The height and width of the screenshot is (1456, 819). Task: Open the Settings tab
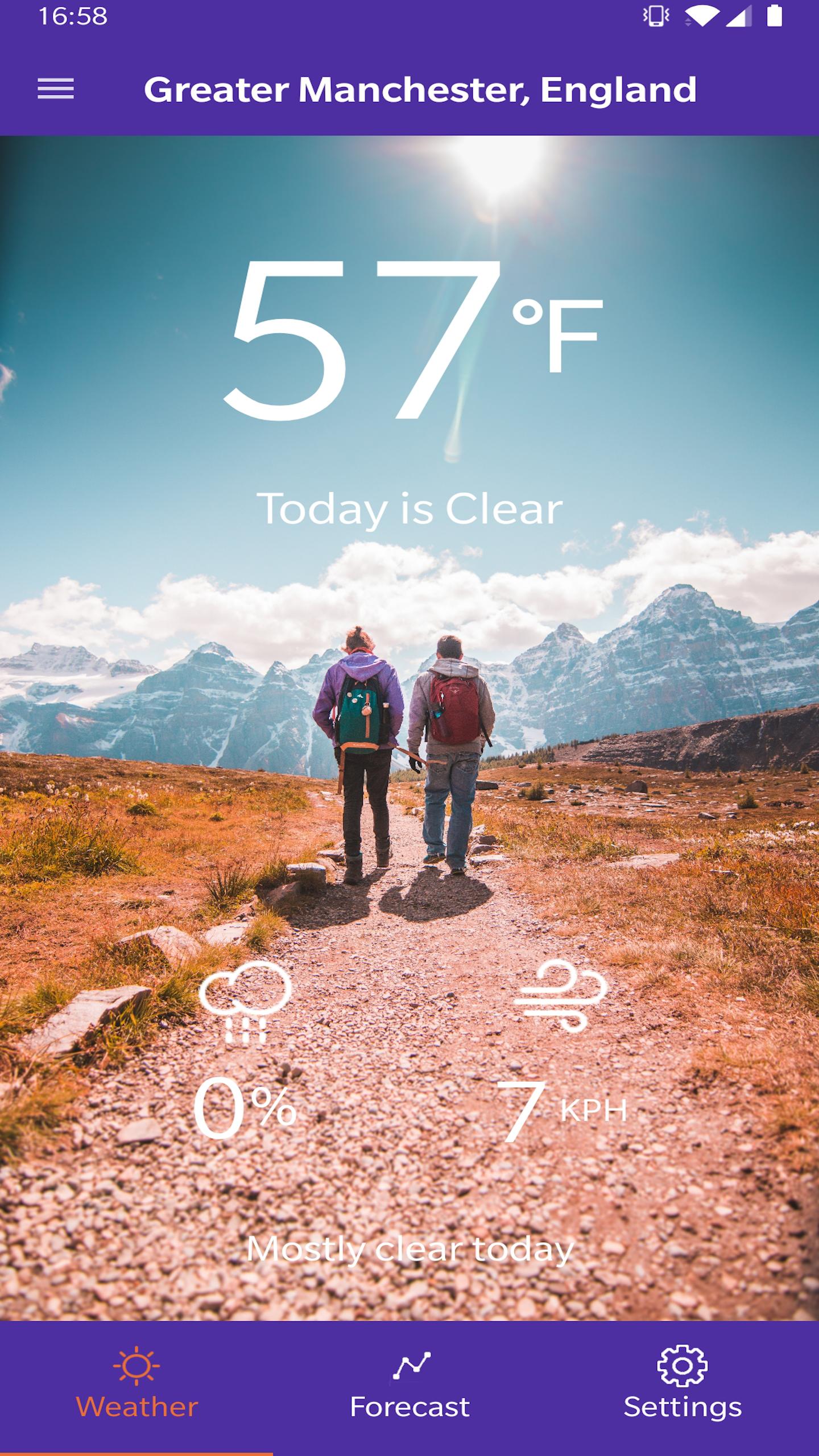click(x=682, y=1387)
